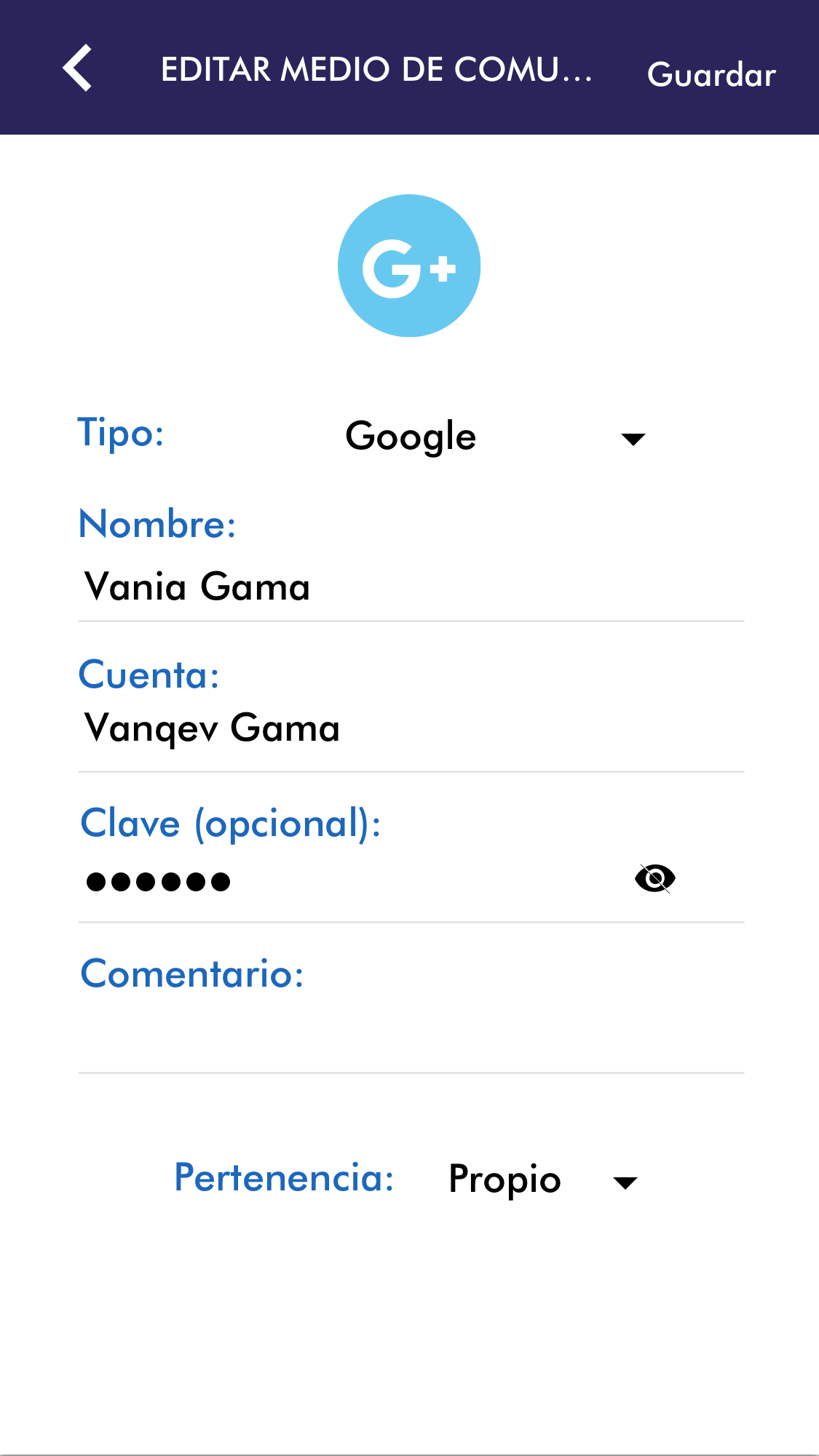Toggle password visibility eye icon
This screenshot has width=819, height=1456.
(654, 879)
